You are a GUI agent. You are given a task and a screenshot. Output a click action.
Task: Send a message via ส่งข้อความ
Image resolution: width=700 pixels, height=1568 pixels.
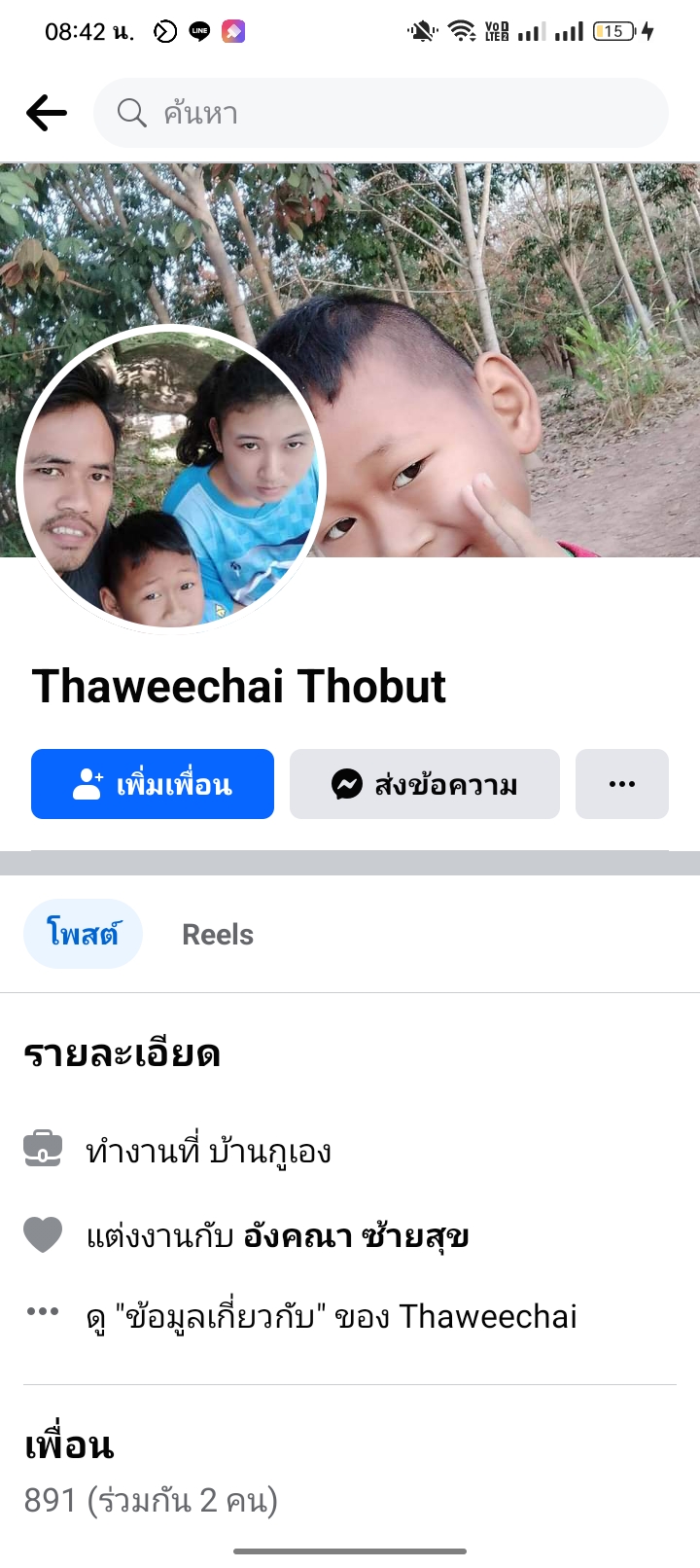tap(425, 784)
